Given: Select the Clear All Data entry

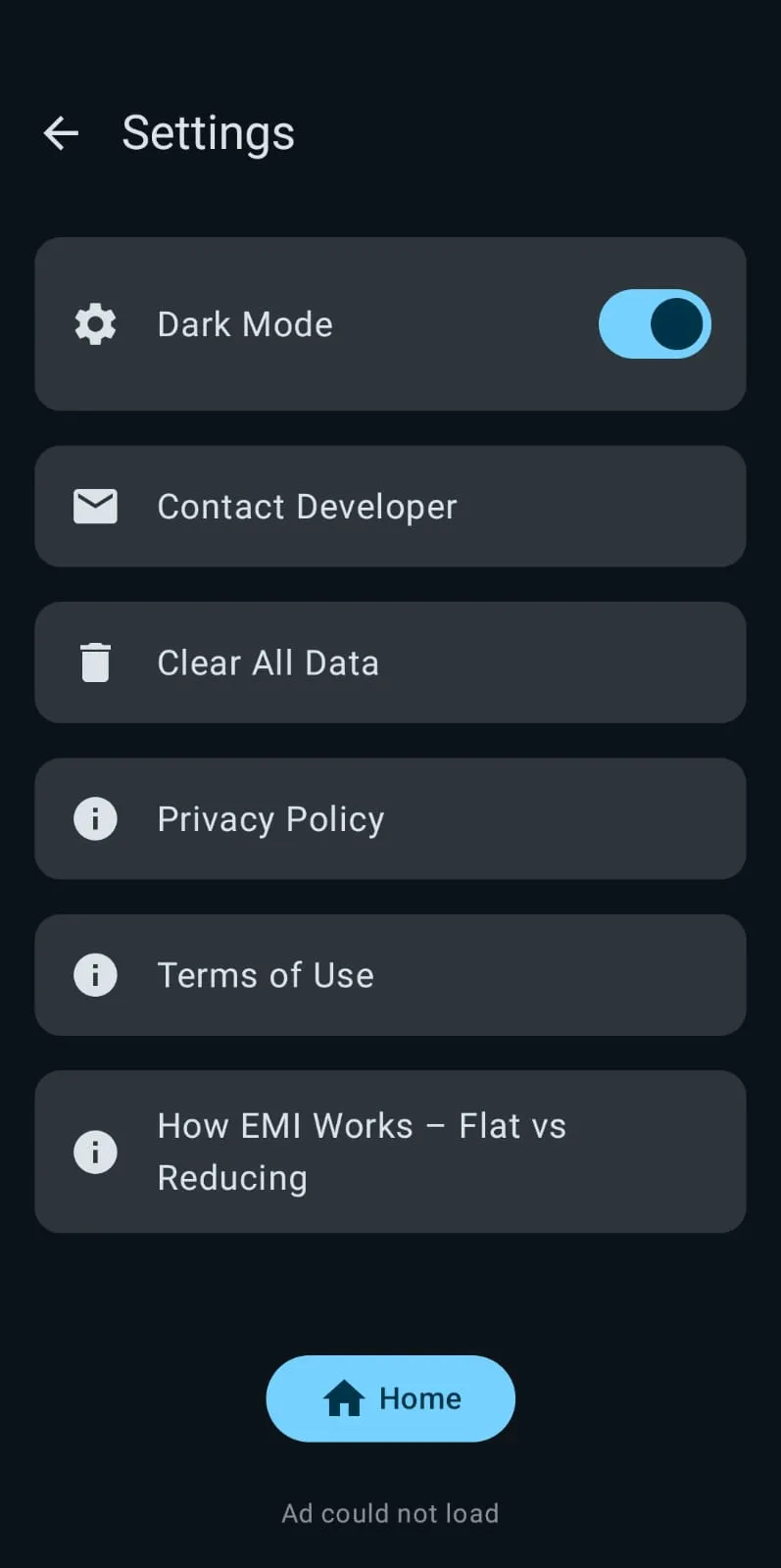Looking at the screenshot, I should coord(390,661).
